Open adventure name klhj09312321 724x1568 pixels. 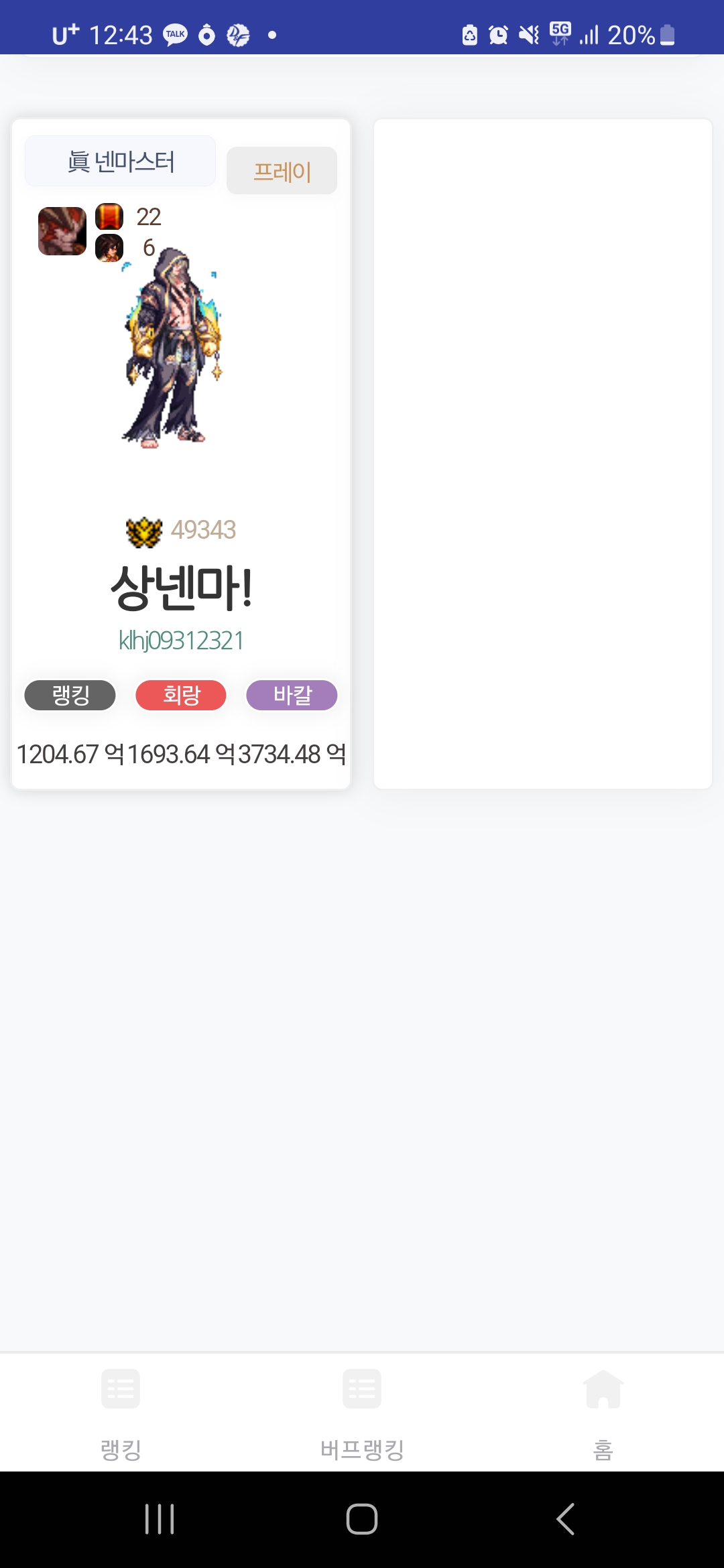[x=181, y=641]
